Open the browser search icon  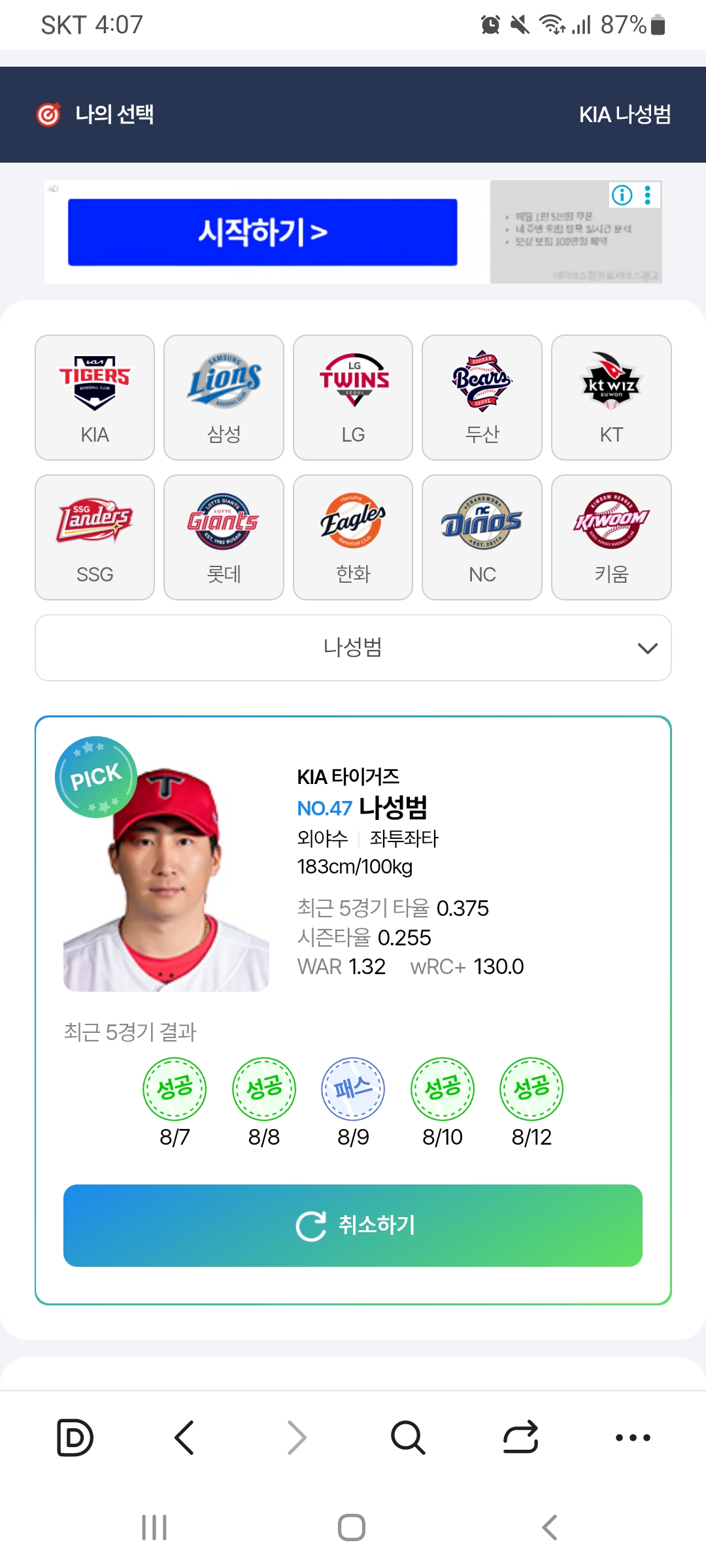click(x=408, y=1437)
